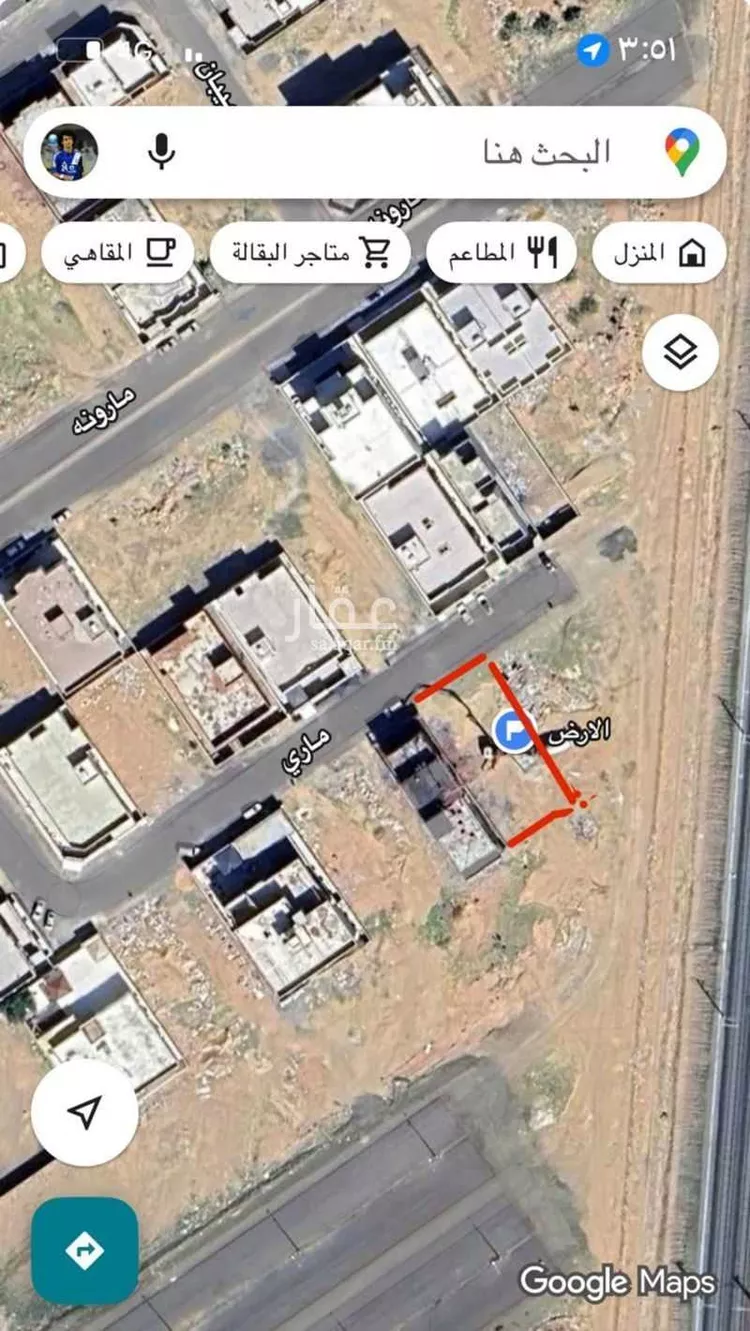Image resolution: width=750 pixels, height=1331 pixels.
Task: Select the المنزل (Home) chip
Action: [659, 253]
